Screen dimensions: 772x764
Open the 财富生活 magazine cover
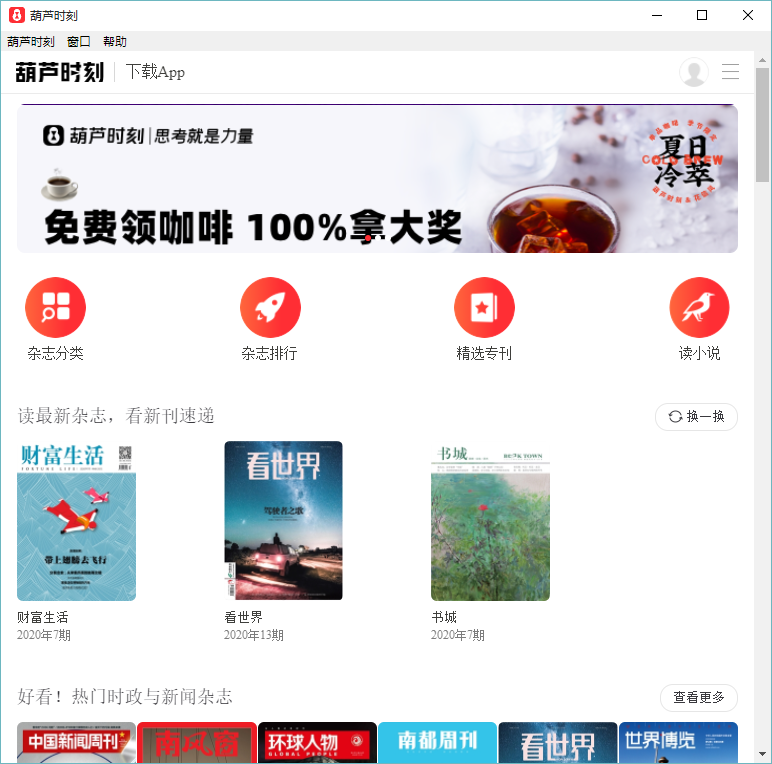point(76,521)
